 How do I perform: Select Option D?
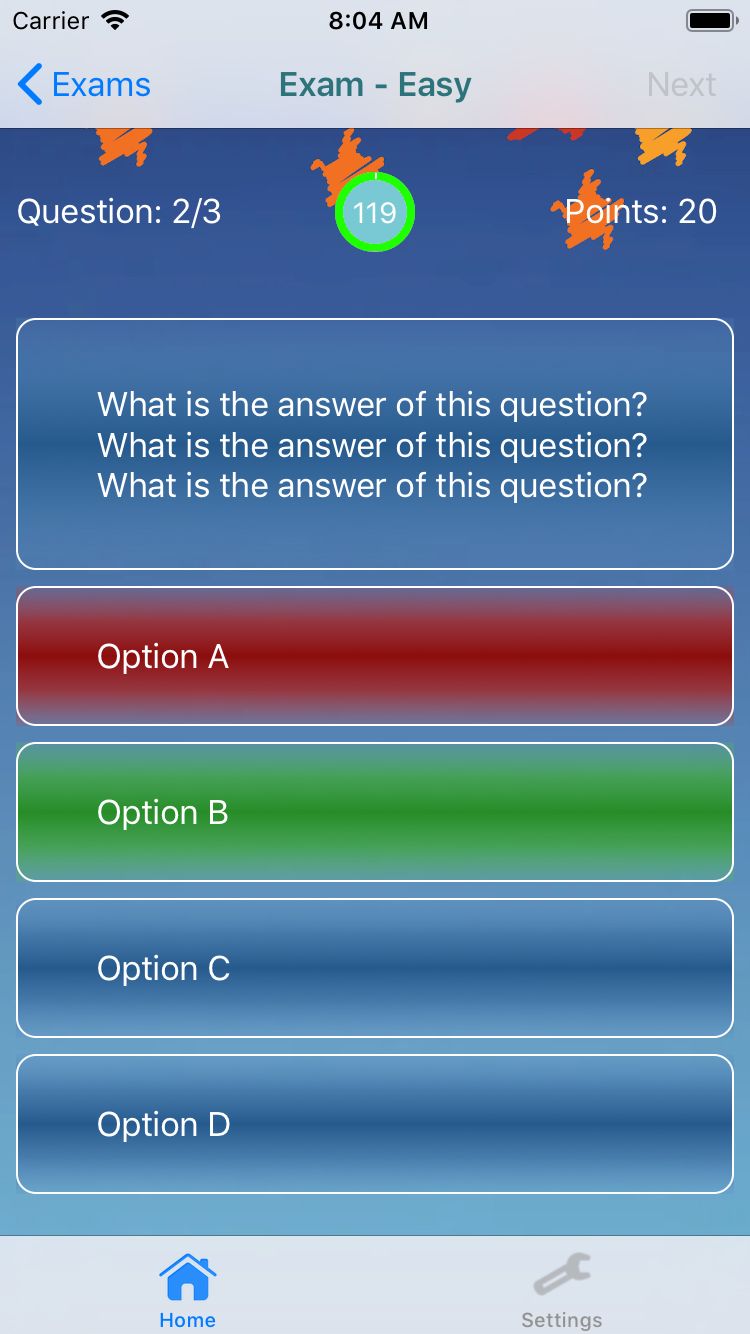tap(375, 1124)
